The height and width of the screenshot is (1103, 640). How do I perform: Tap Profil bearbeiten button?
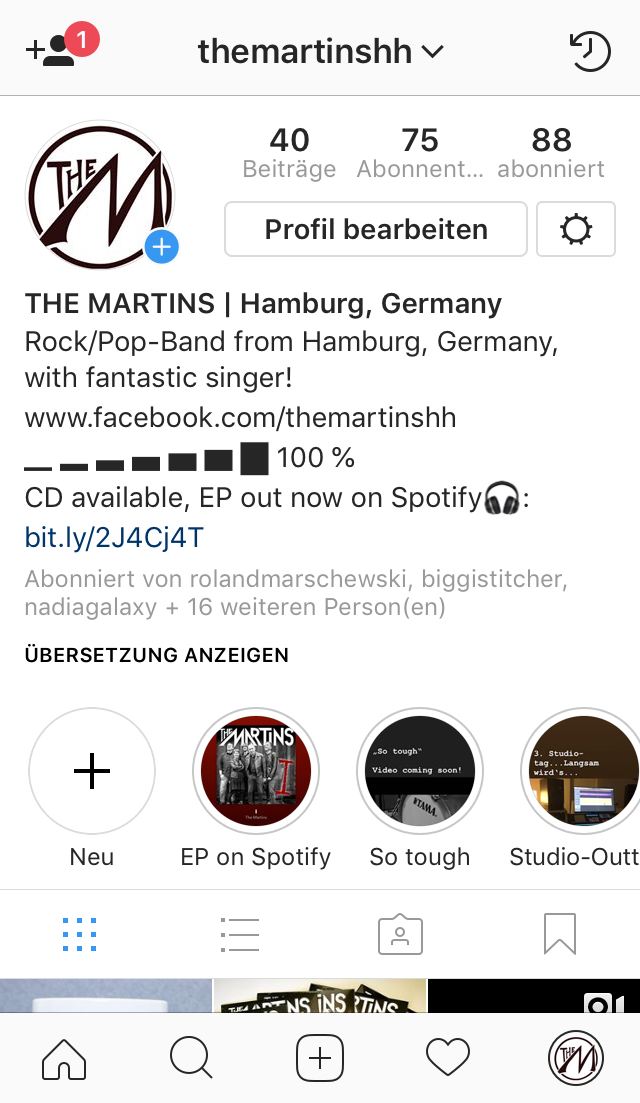(376, 229)
